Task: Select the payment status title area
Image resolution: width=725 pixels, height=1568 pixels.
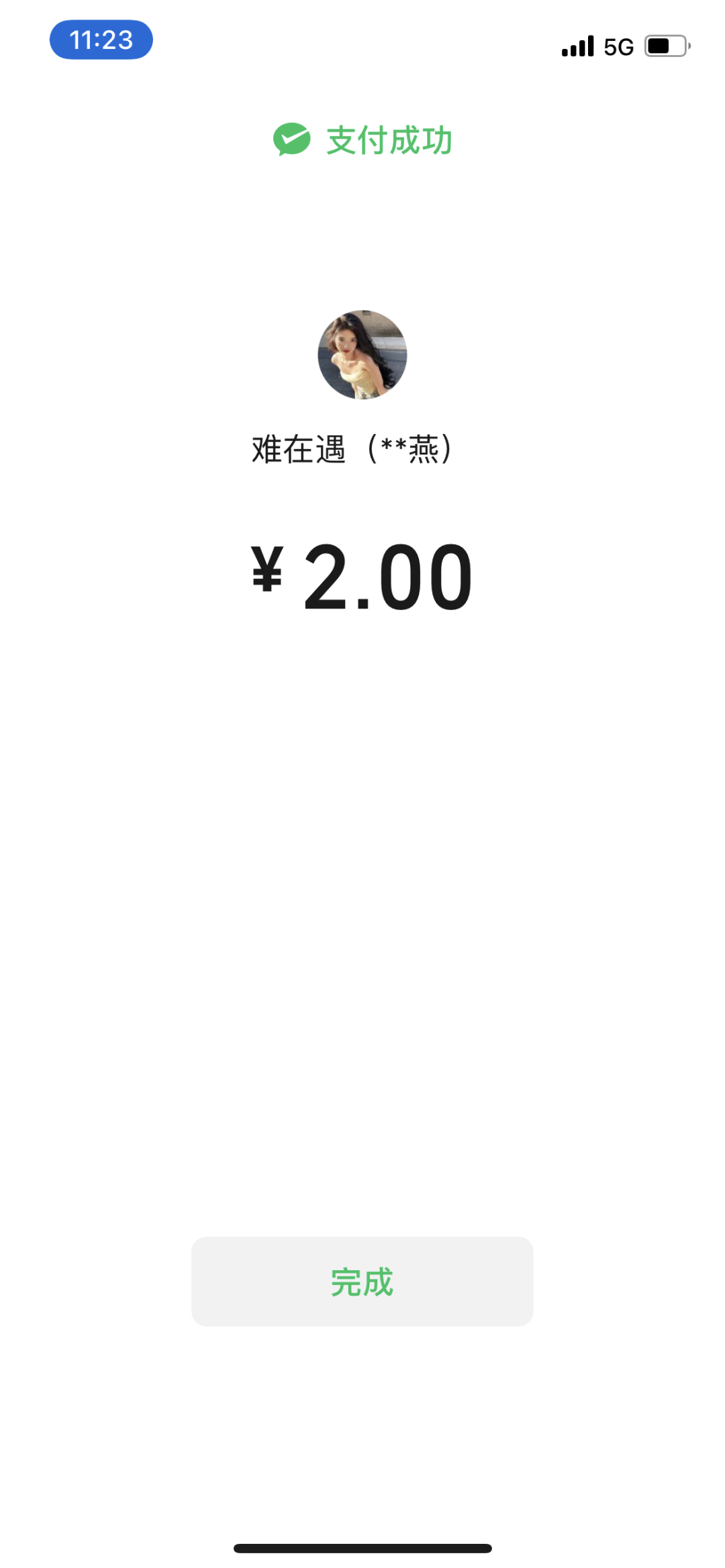Action: pyautogui.click(x=362, y=140)
